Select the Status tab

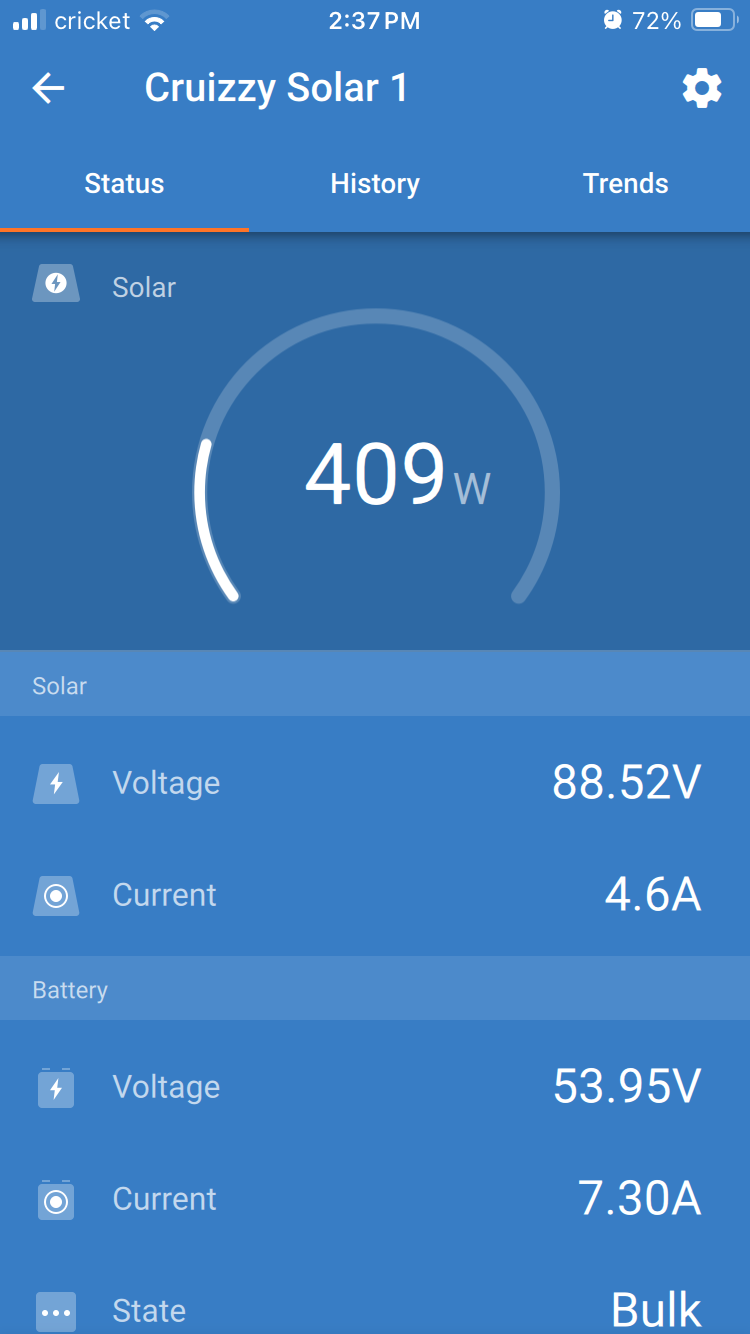tap(124, 184)
